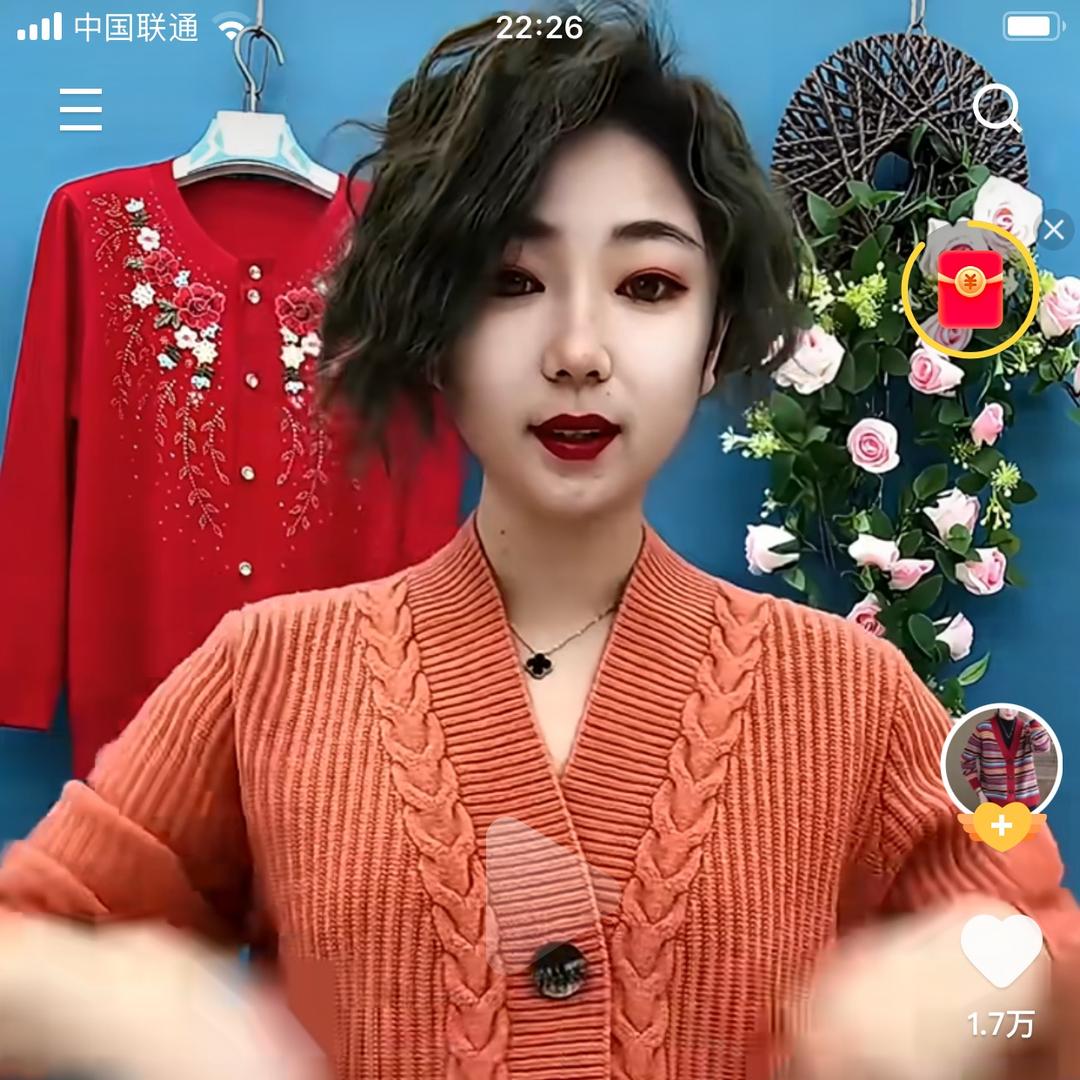
Task: Dismiss the red envelope widget
Action: point(1053,230)
